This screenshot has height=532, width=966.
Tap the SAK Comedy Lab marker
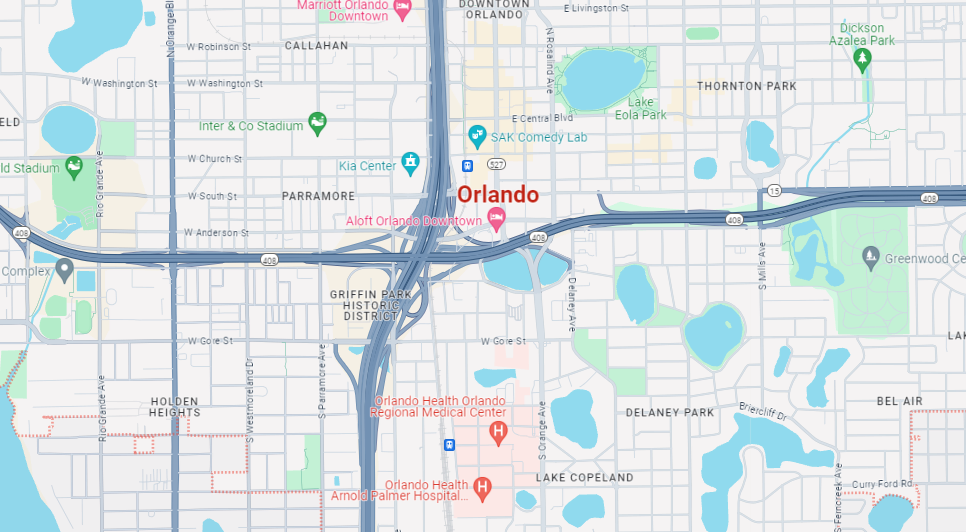[477, 135]
